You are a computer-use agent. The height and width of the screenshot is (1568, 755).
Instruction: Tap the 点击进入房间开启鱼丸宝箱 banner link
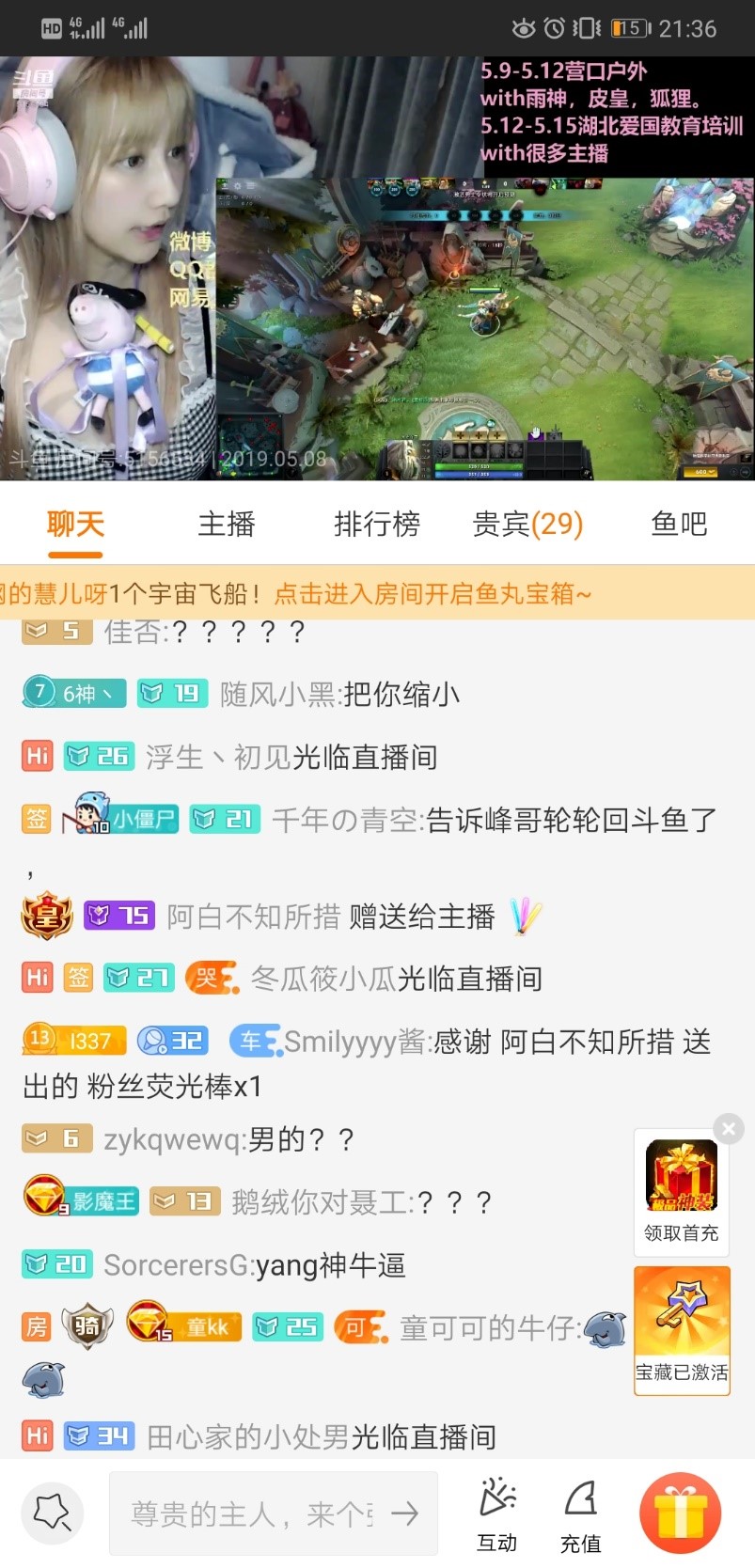pos(433,594)
